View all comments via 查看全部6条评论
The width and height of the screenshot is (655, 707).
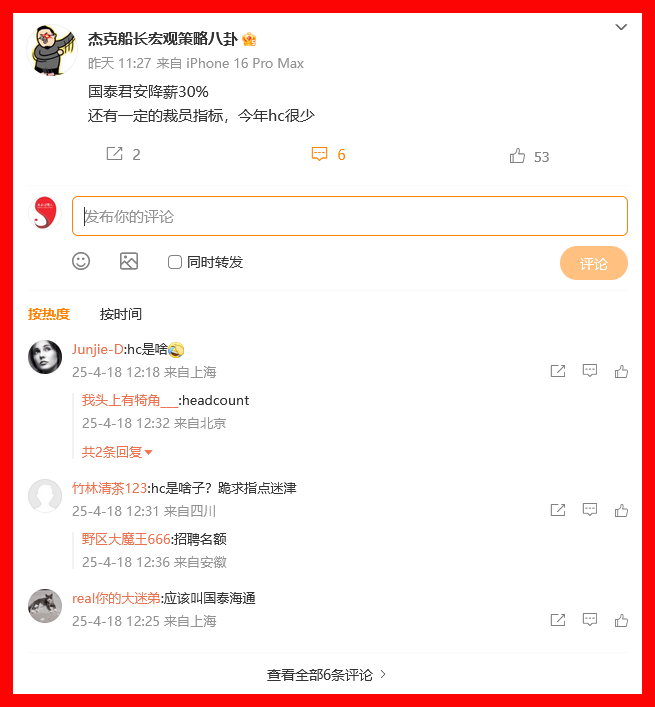coord(327,675)
